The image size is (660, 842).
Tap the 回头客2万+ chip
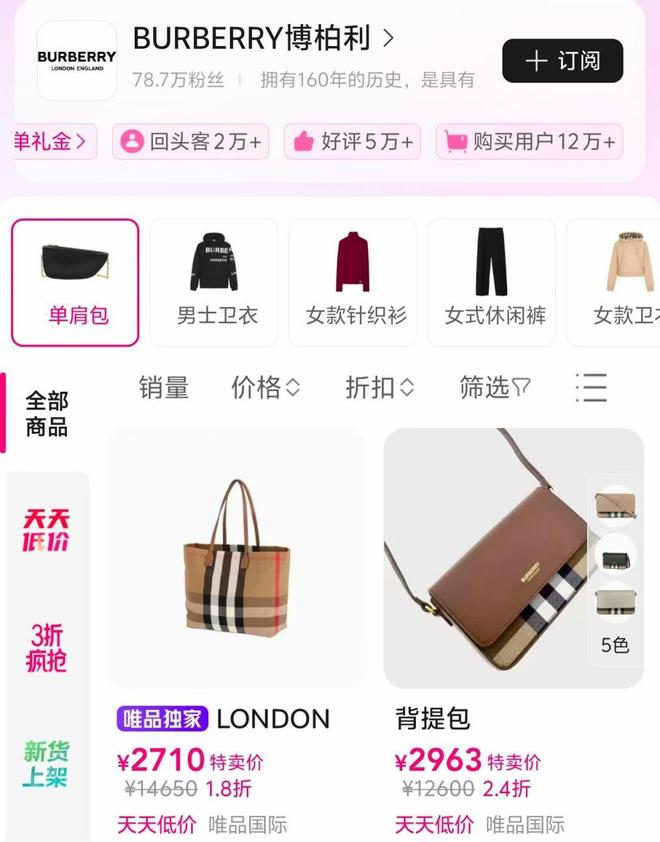(x=191, y=142)
